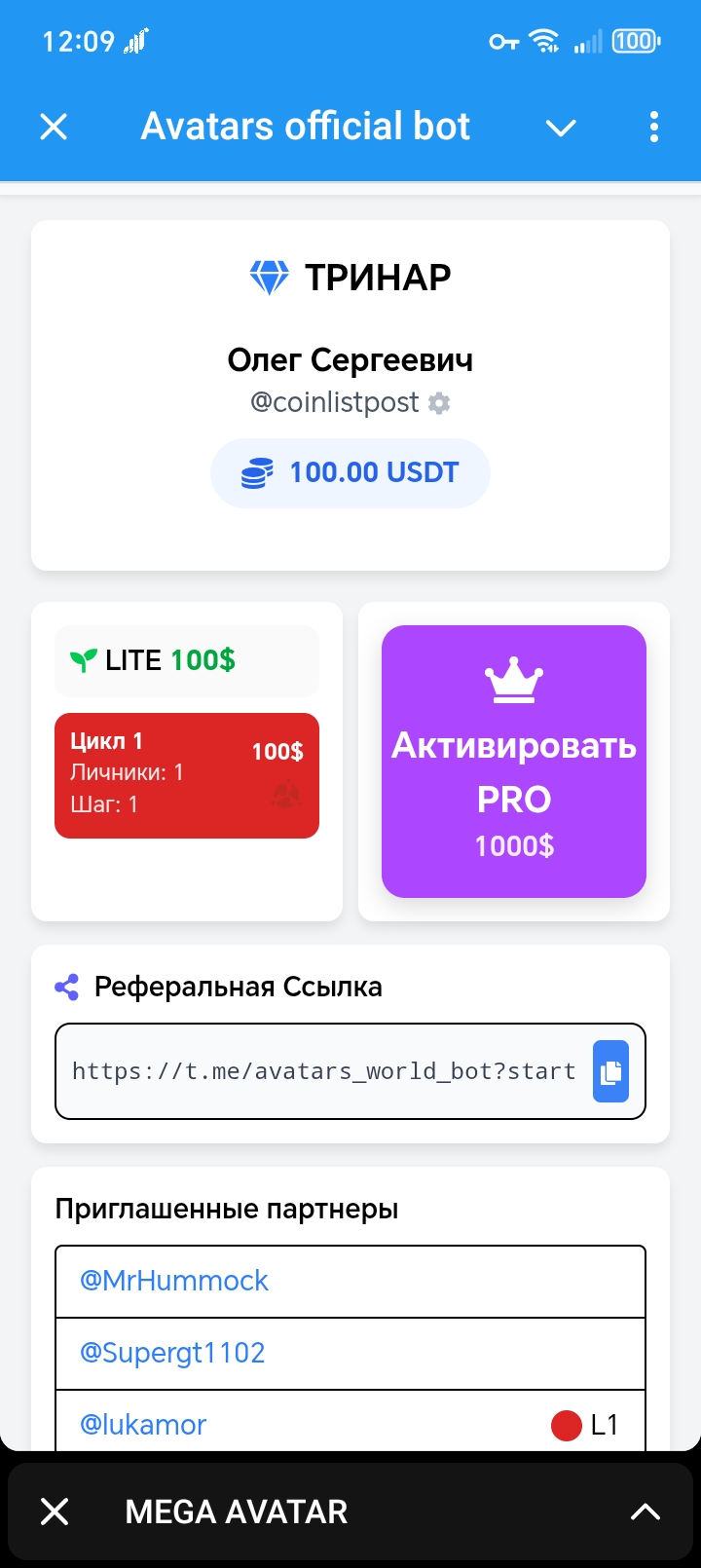Open settings gear next to @coinlistpost
Viewport: 701px width, 1568px height.
440,403
